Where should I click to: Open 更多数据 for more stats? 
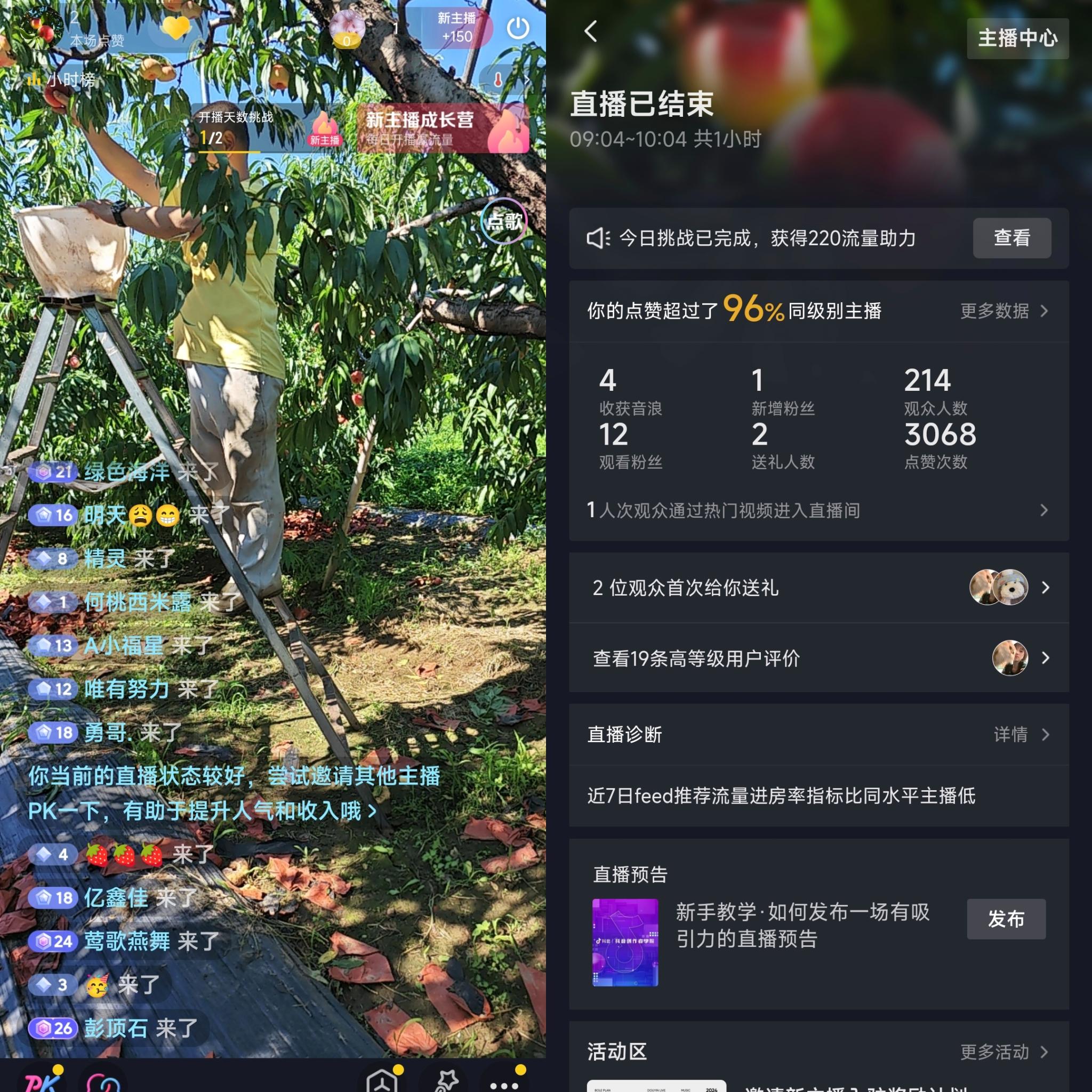pos(1003,311)
